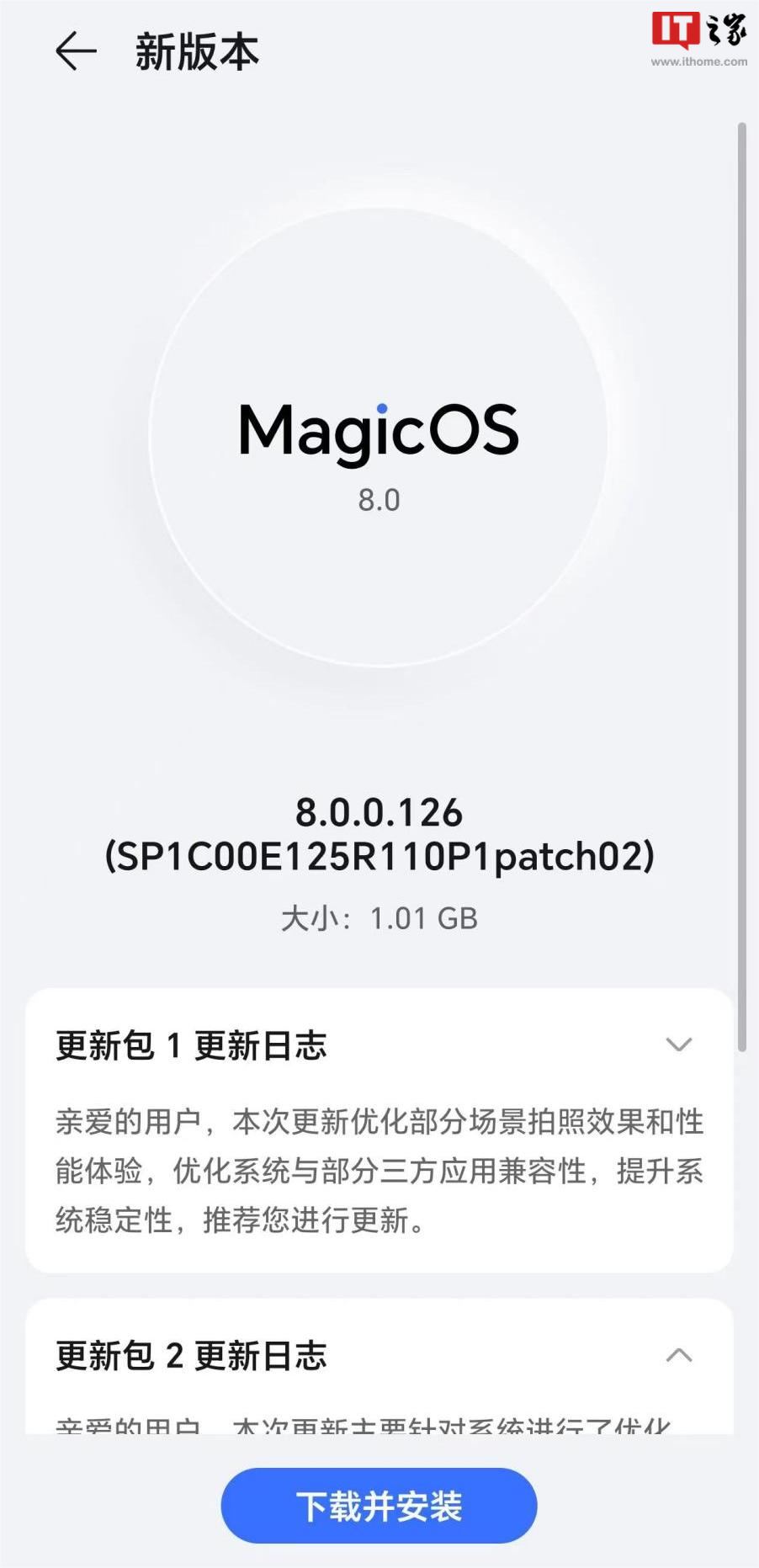
Task: Click the back arrow to leave 新版本 screen
Action: (x=76, y=52)
